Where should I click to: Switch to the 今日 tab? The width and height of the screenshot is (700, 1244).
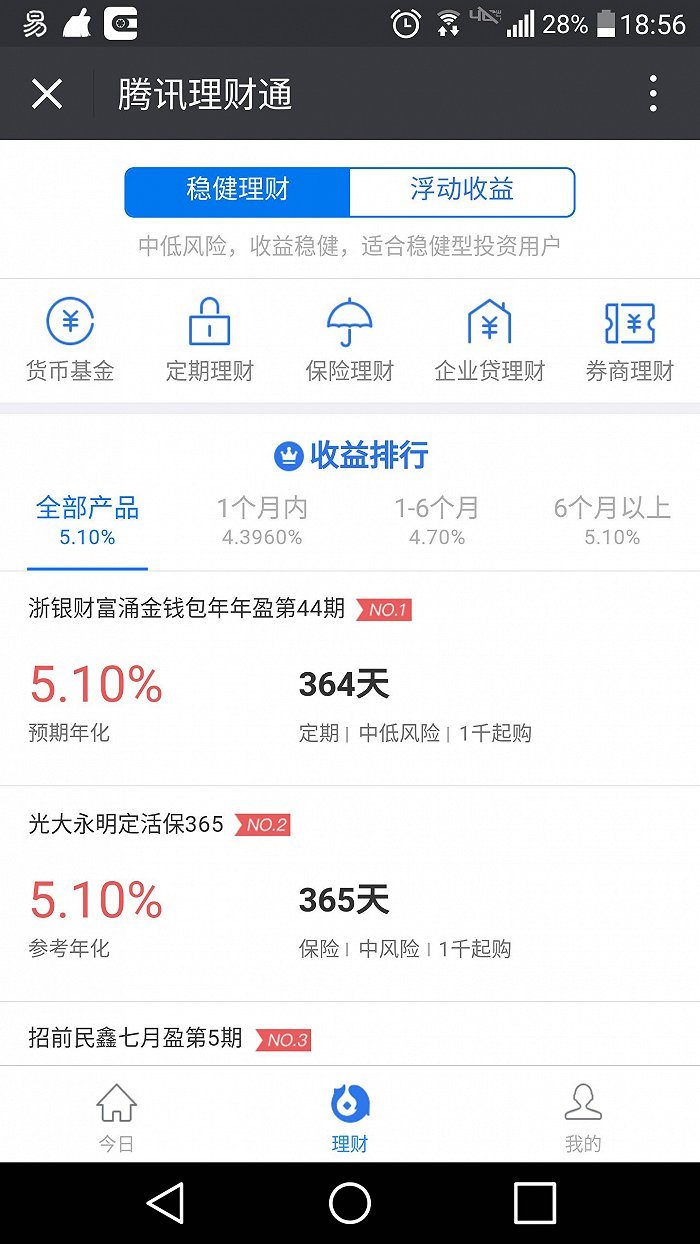click(116, 1115)
